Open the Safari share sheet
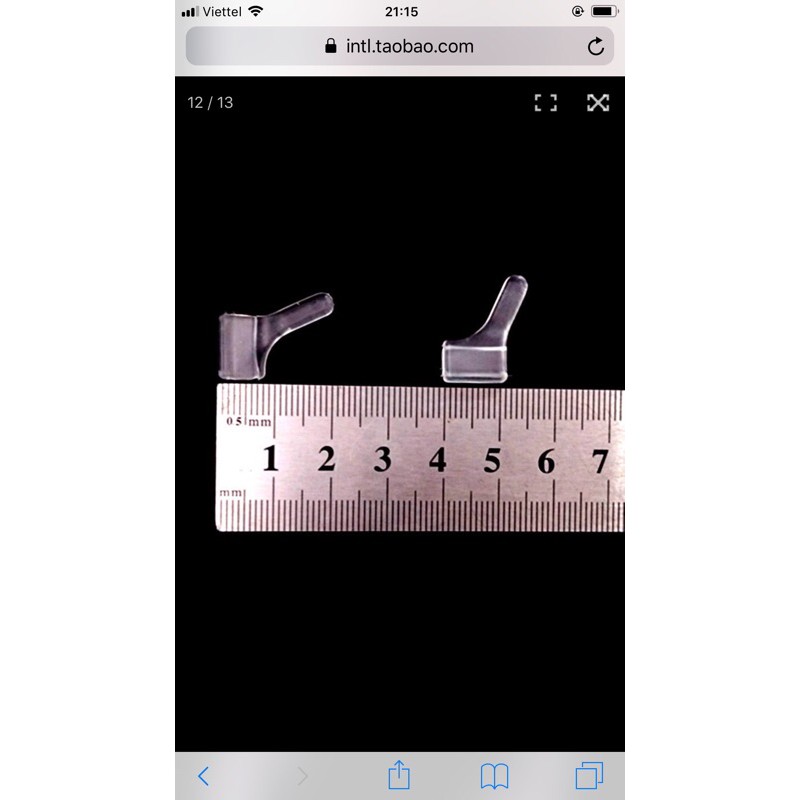The height and width of the screenshot is (800, 800). pos(399,775)
